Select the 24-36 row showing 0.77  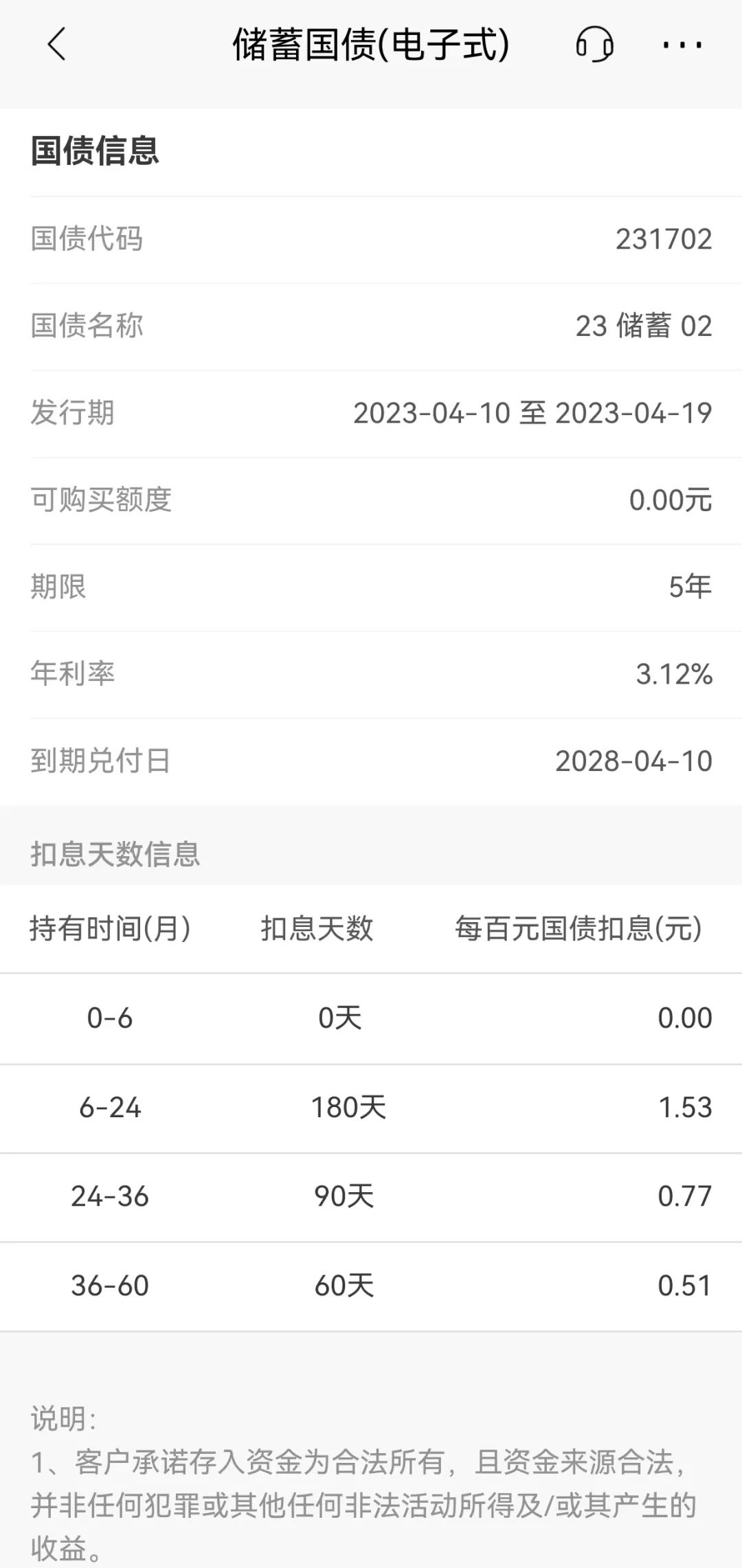point(371,1196)
